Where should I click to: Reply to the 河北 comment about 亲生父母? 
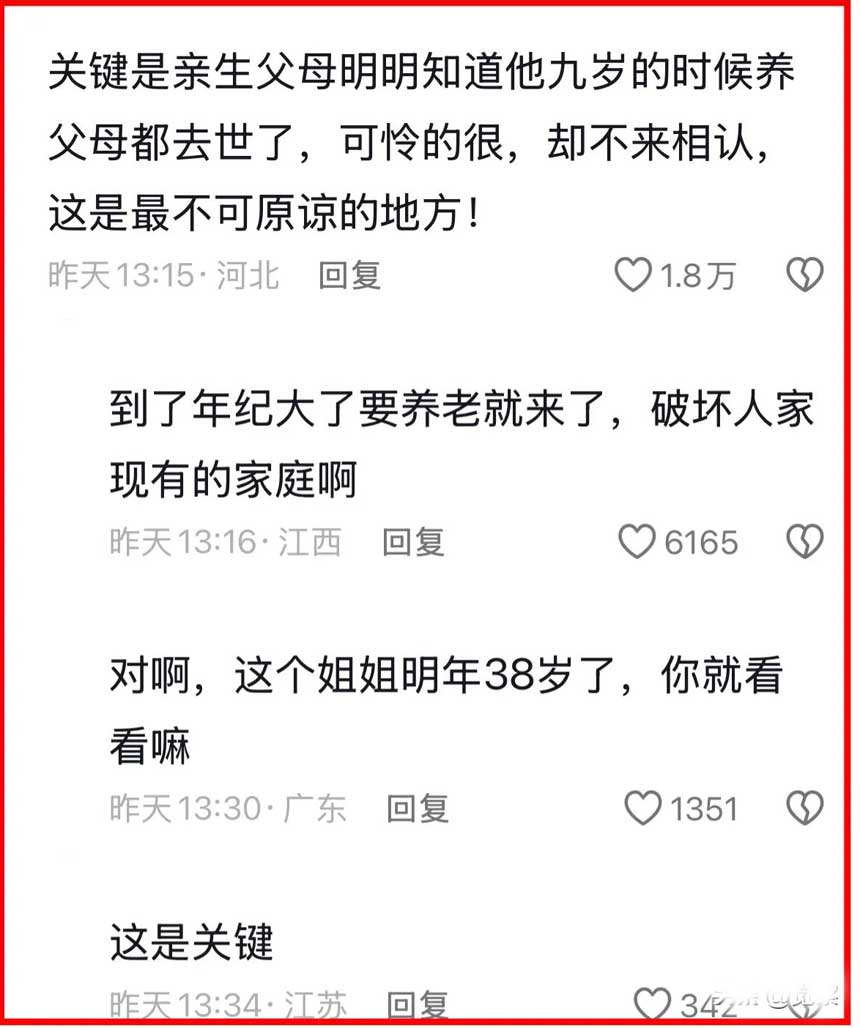click(x=349, y=275)
